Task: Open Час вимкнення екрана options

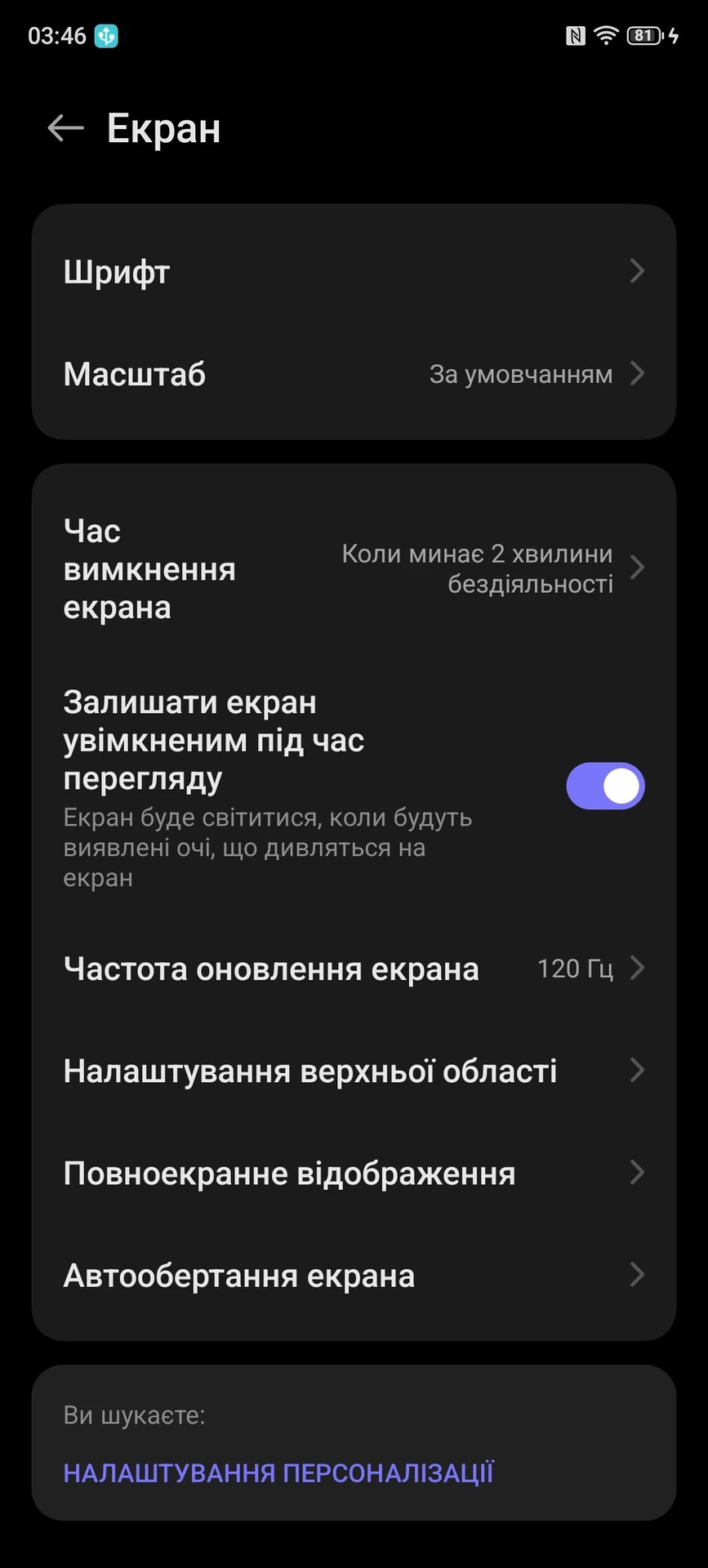Action: pos(354,568)
